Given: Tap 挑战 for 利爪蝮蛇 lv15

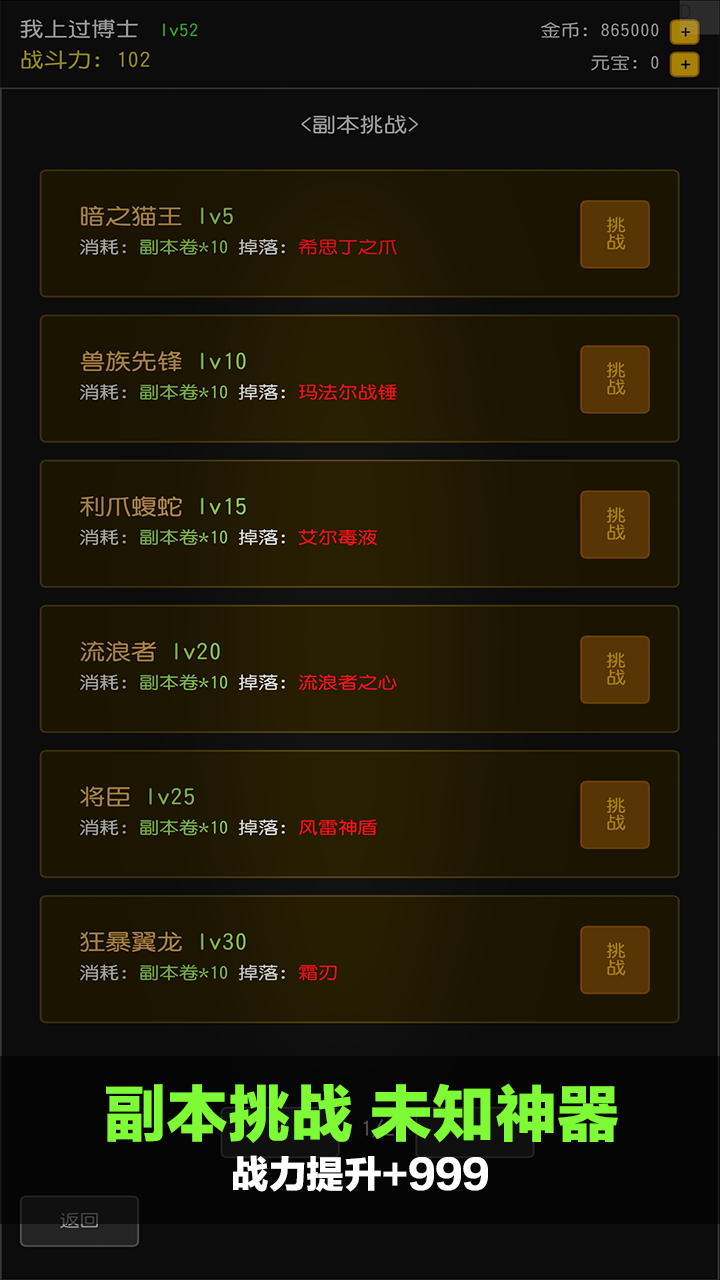Looking at the screenshot, I should pyautogui.click(x=614, y=524).
